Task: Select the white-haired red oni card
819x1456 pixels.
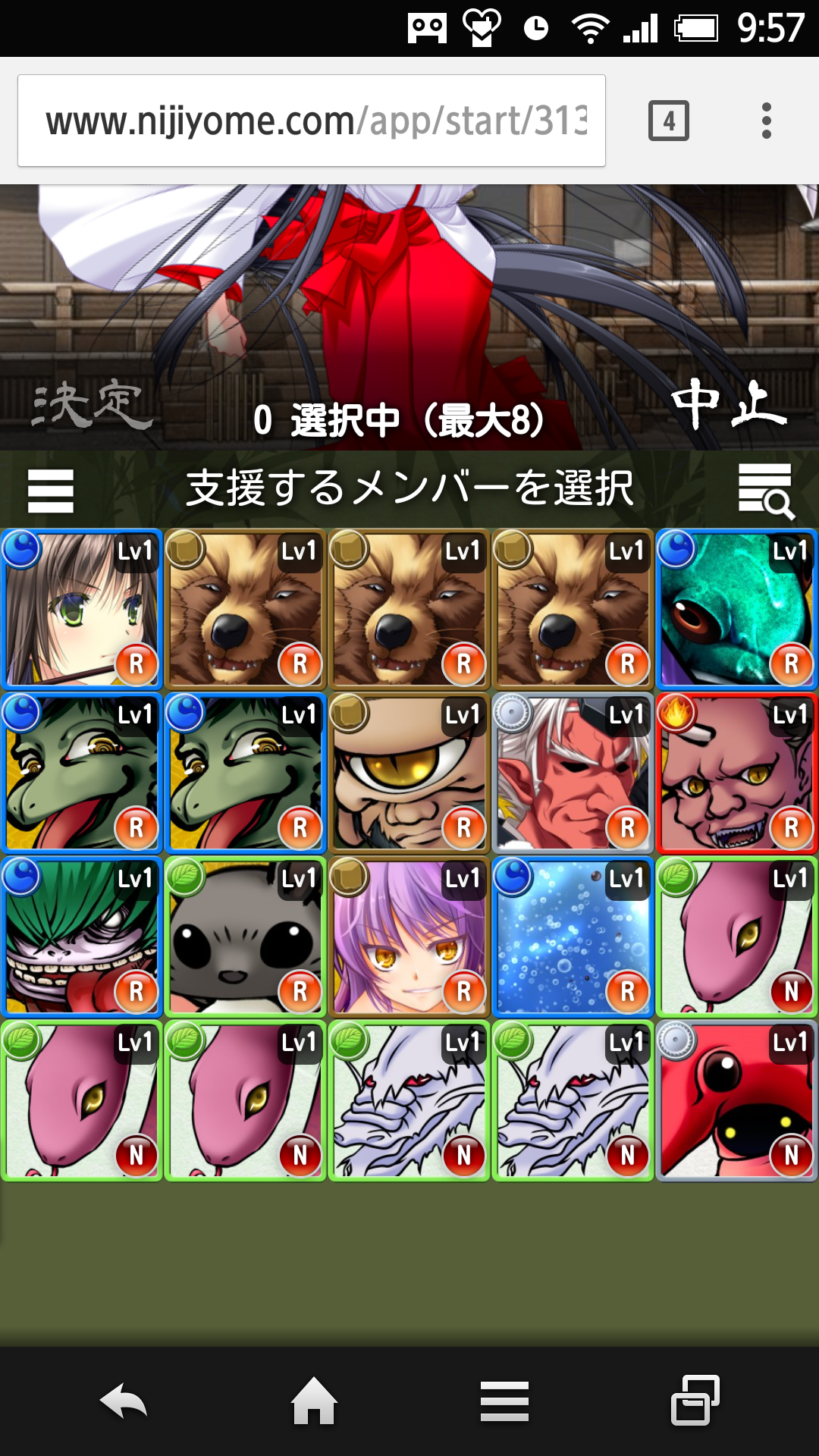Action: click(573, 773)
